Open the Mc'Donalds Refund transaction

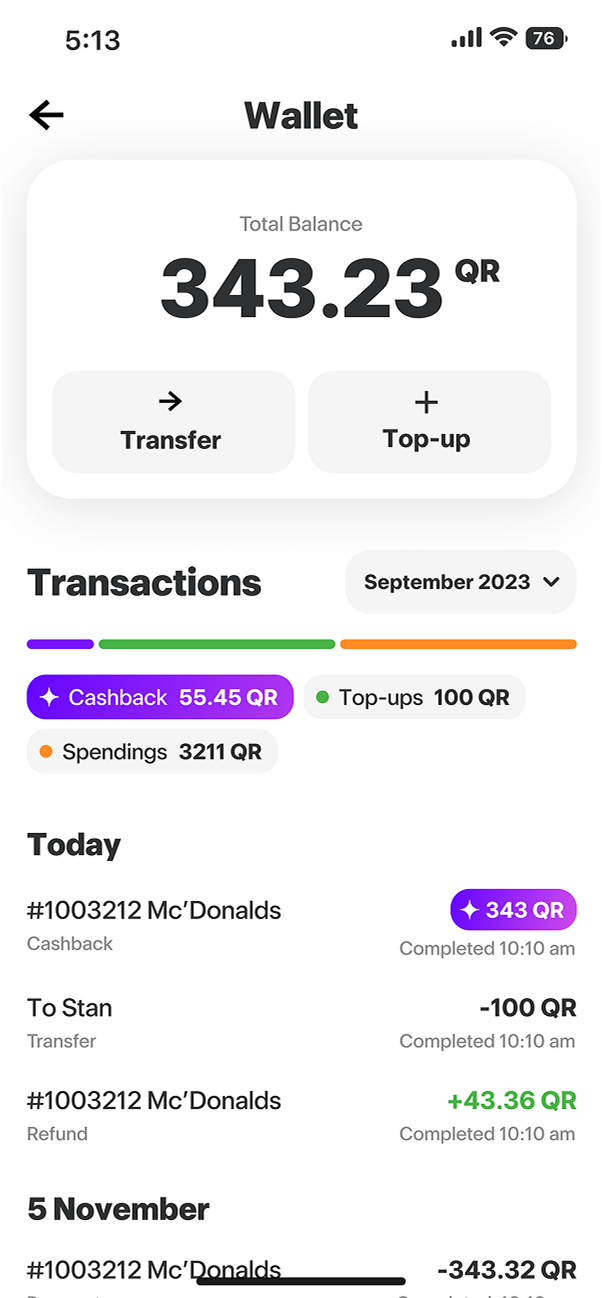(x=301, y=1116)
